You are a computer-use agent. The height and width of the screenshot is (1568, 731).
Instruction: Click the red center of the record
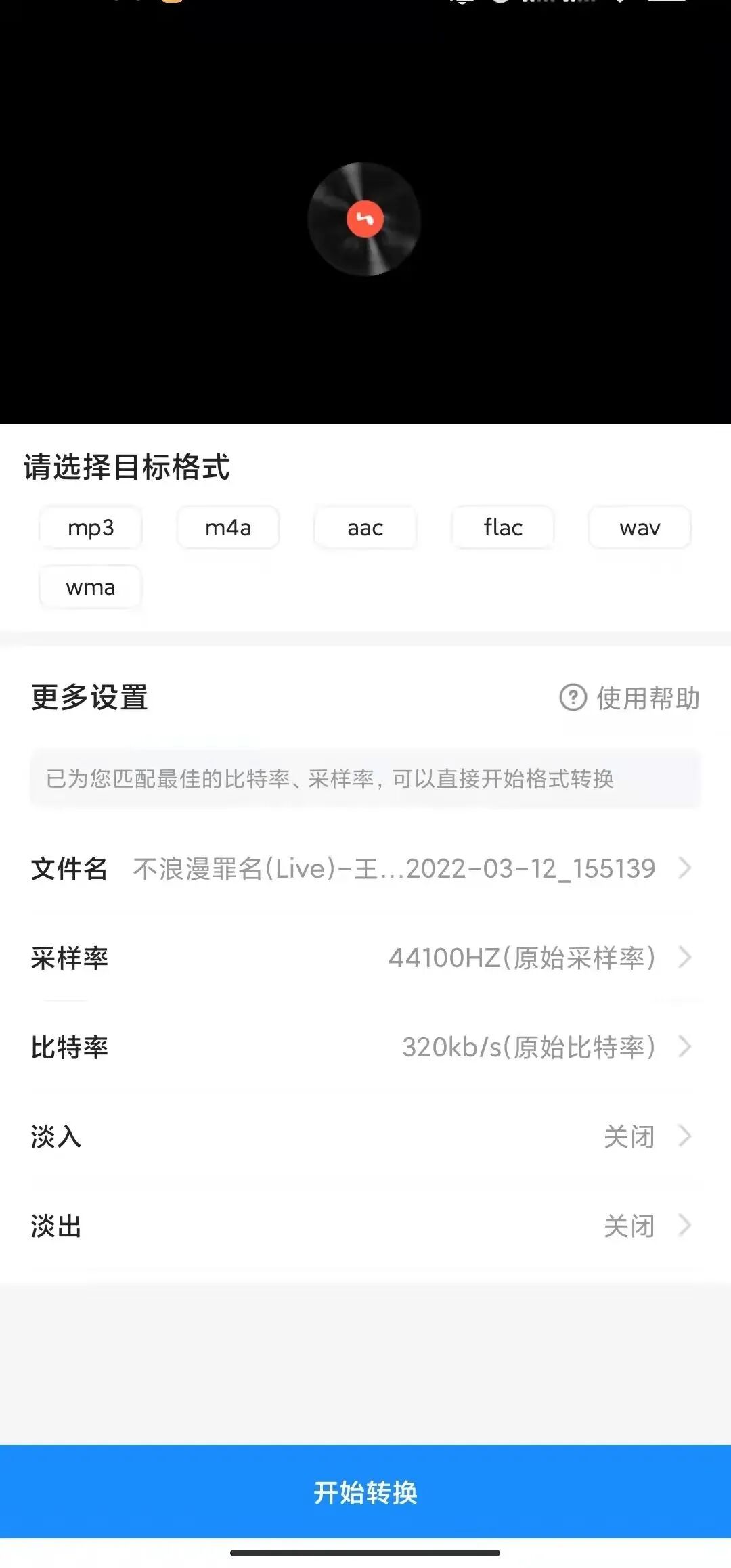tap(365, 218)
